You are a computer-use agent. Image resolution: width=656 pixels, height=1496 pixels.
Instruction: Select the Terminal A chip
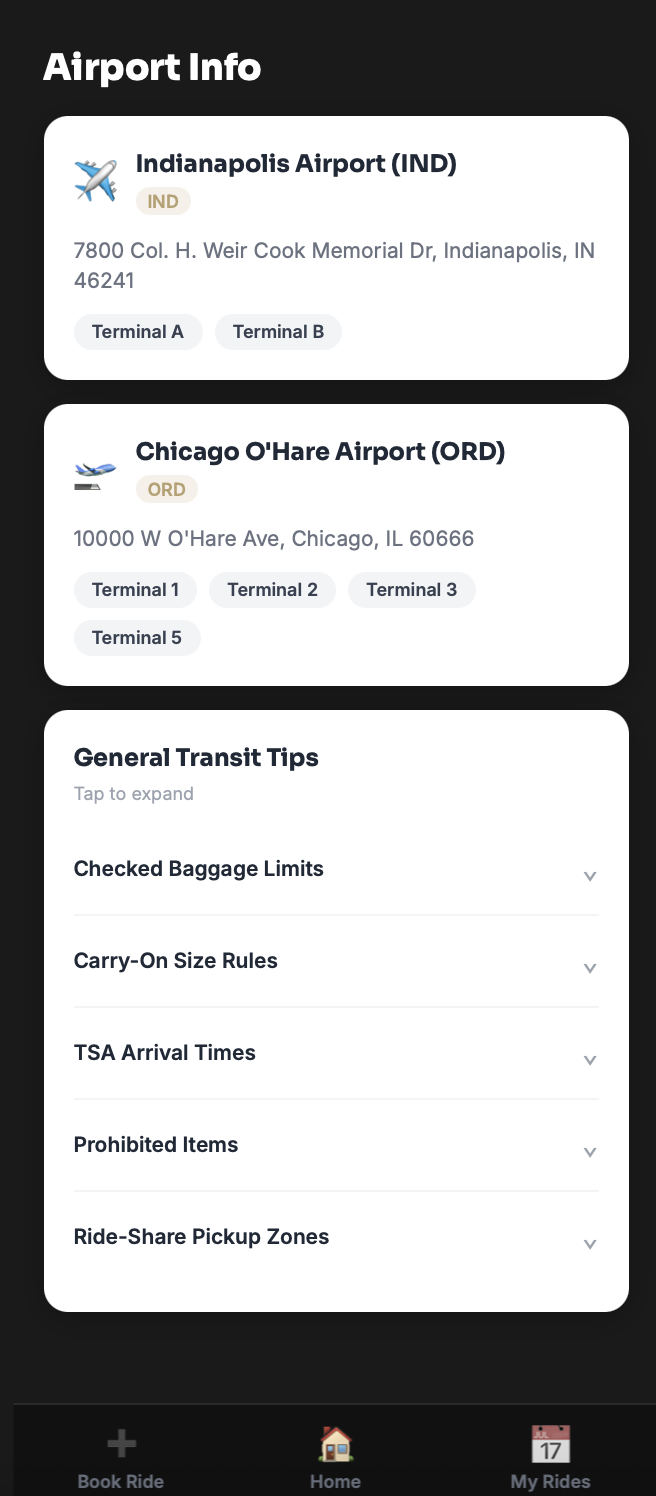tap(138, 332)
